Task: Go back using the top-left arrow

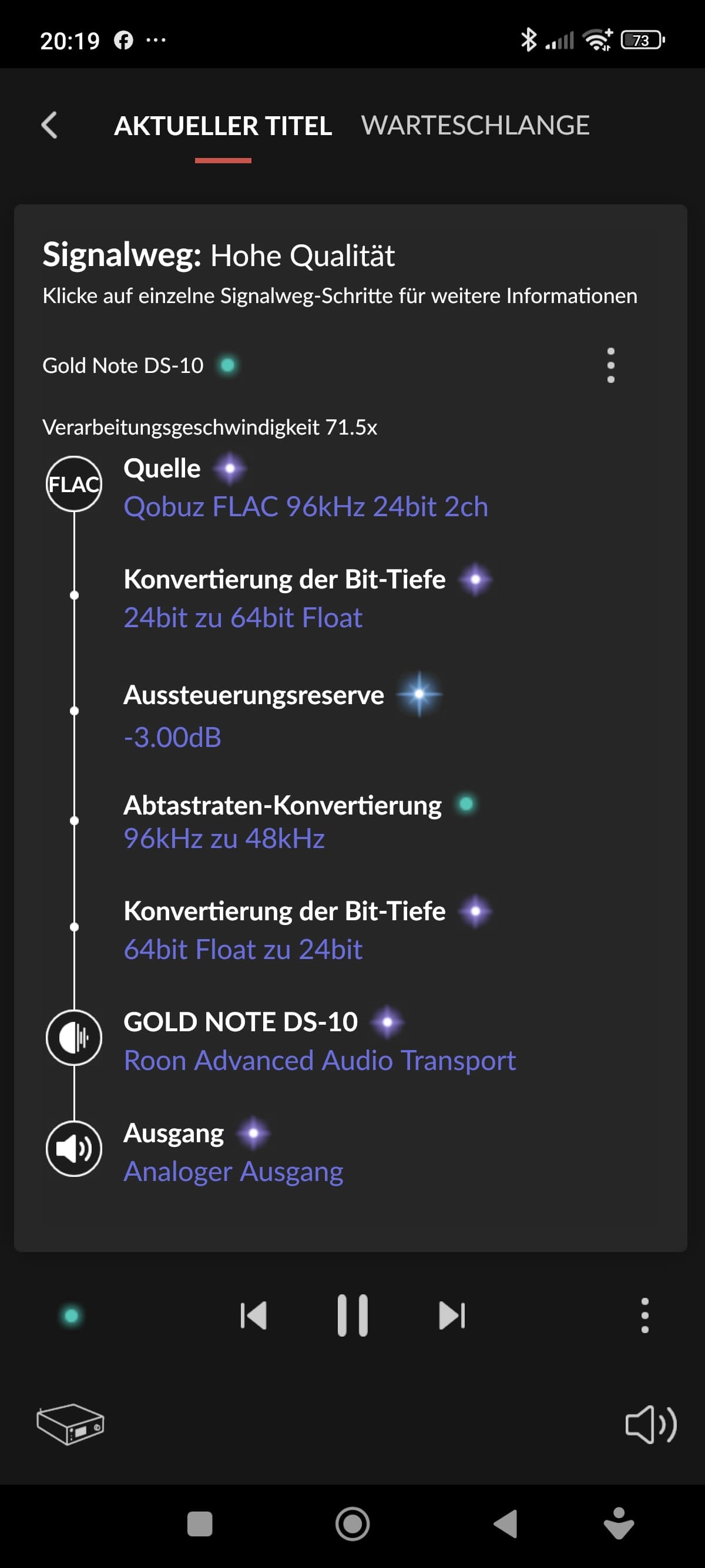Action: [49, 126]
